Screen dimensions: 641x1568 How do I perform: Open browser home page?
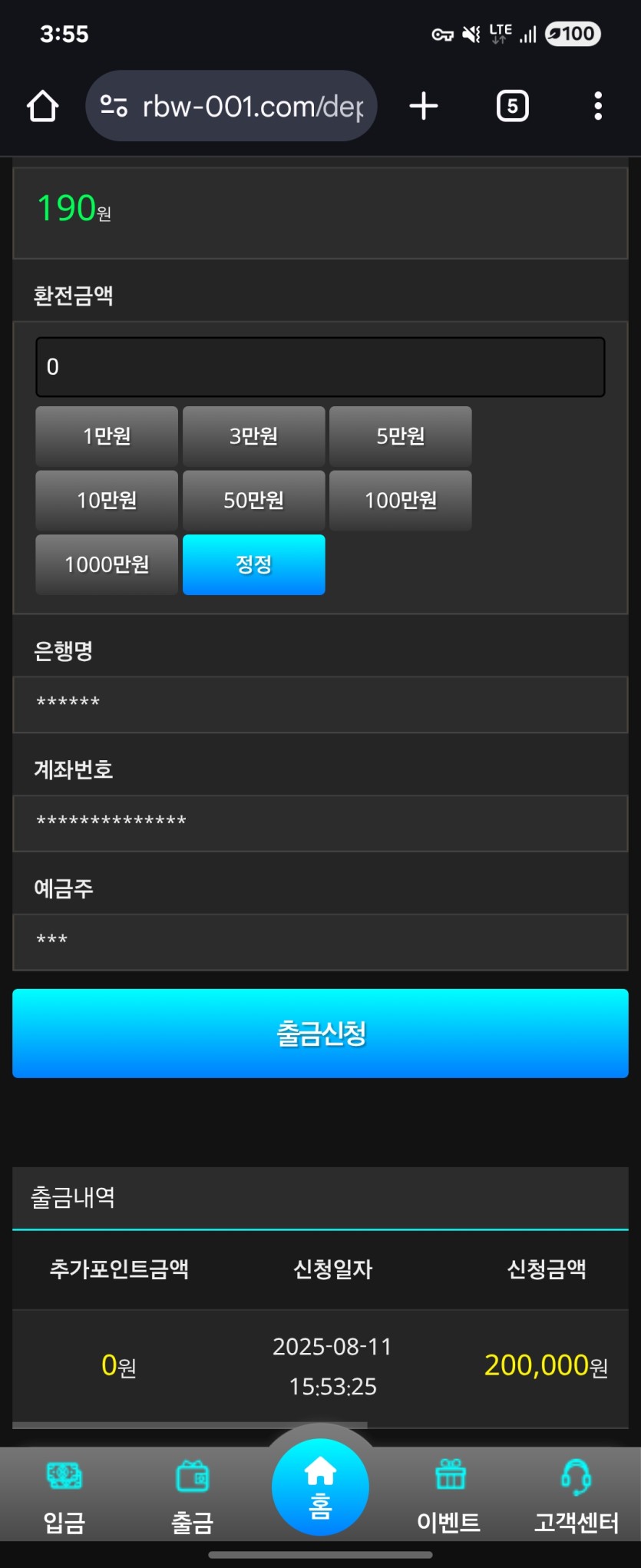tap(43, 106)
